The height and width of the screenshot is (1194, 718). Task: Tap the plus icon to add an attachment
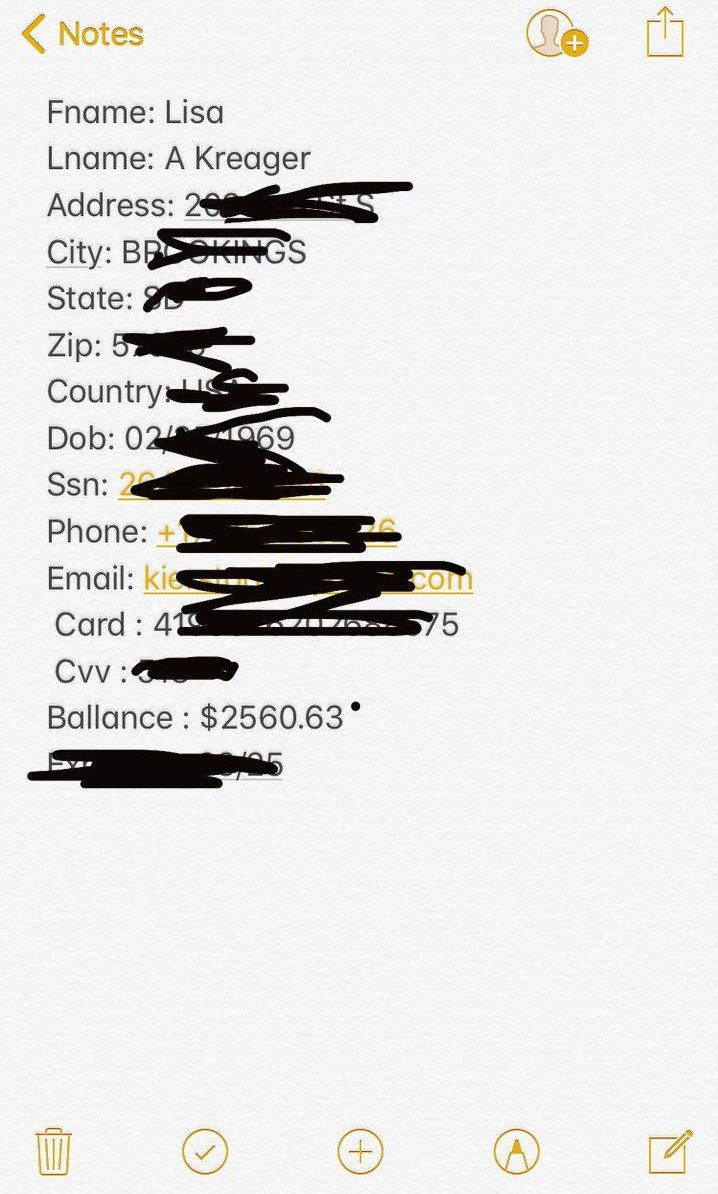point(360,1151)
